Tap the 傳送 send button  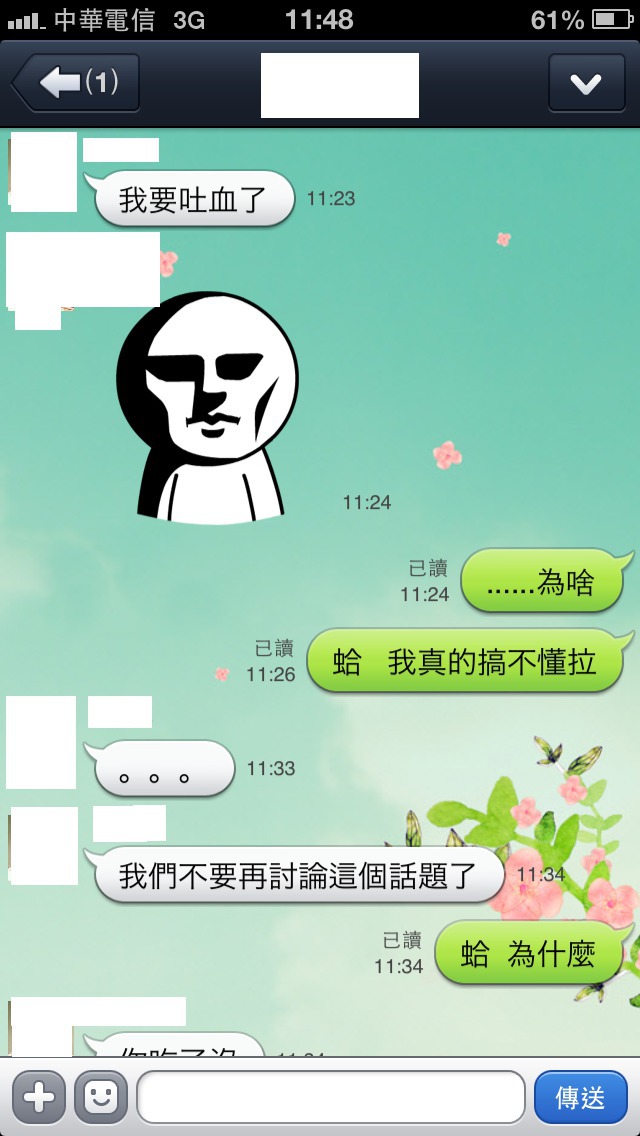tap(581, 1097)
